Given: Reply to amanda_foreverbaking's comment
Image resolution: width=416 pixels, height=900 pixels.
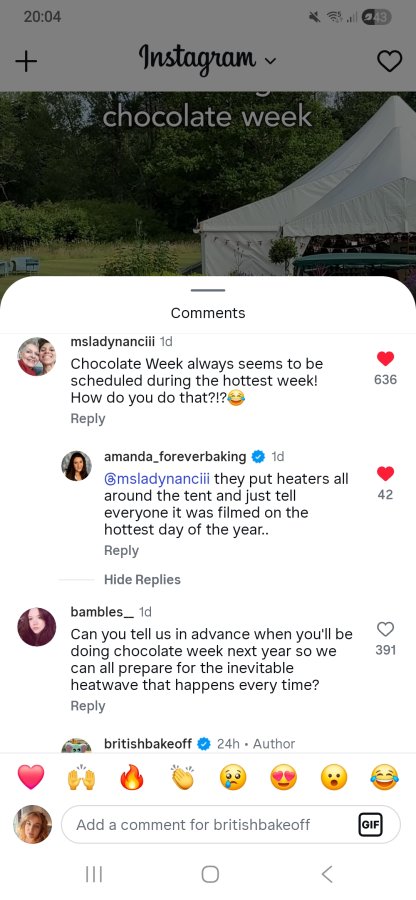Looking at the screenshot, I should click(121, 550).
